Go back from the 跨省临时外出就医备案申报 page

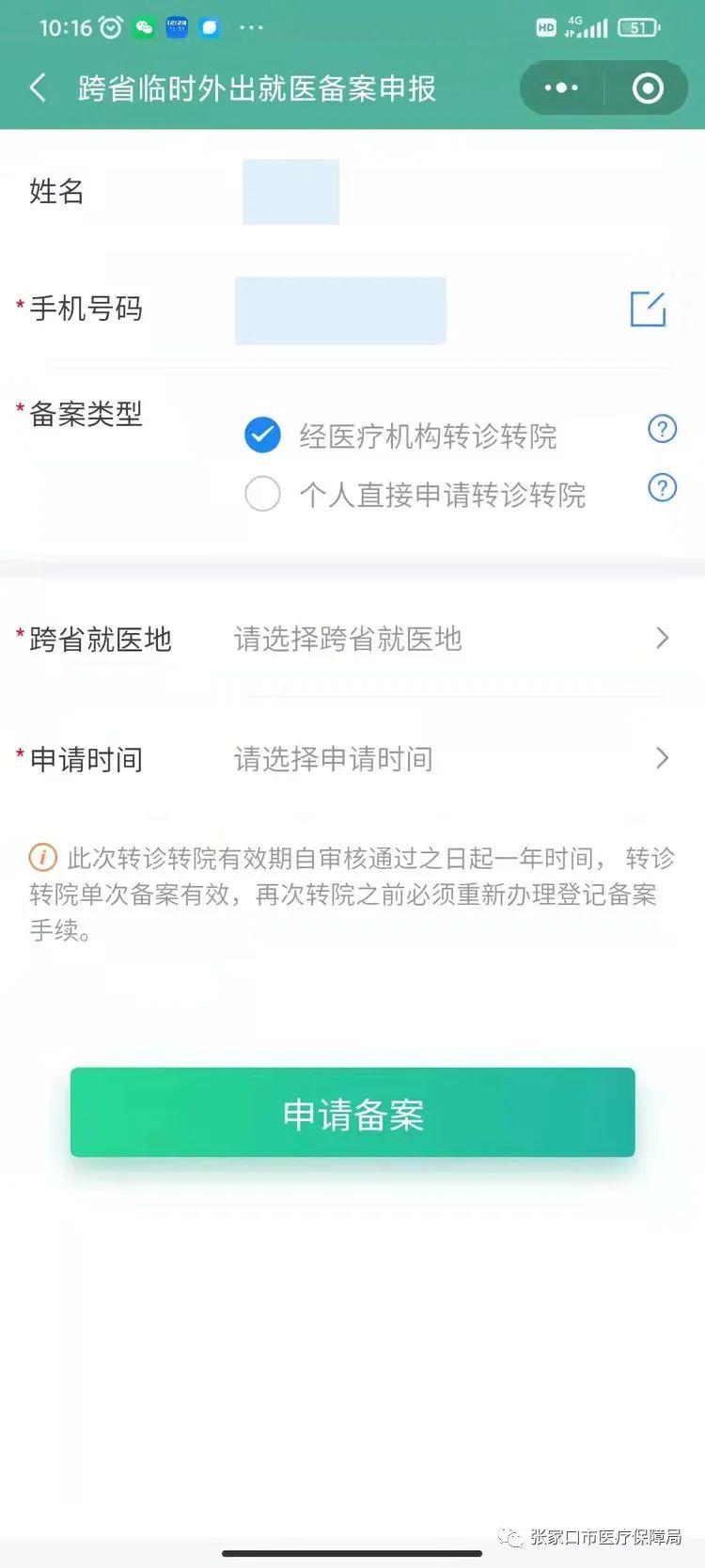point(39,88)
